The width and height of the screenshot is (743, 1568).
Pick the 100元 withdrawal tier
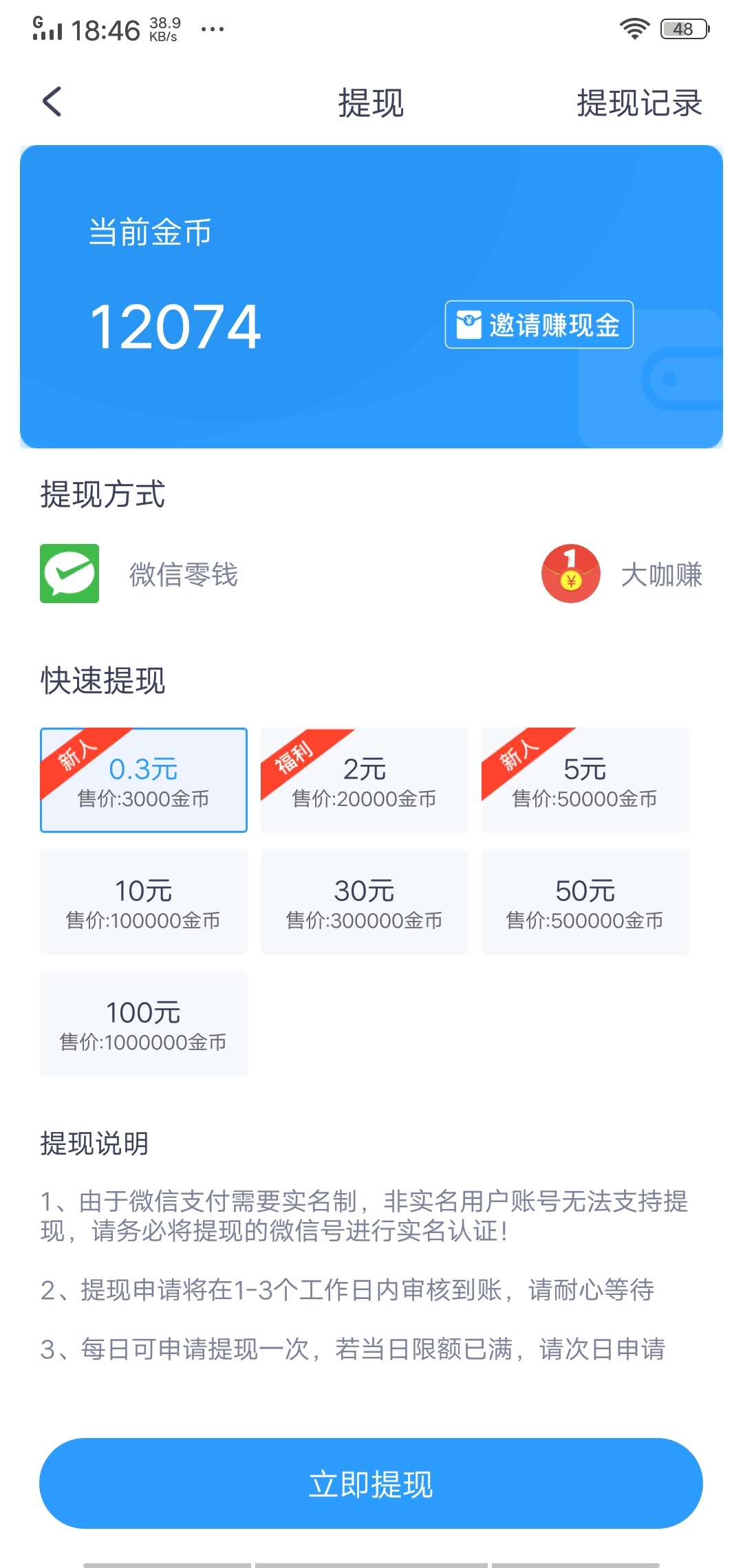tap(144, 1023)
